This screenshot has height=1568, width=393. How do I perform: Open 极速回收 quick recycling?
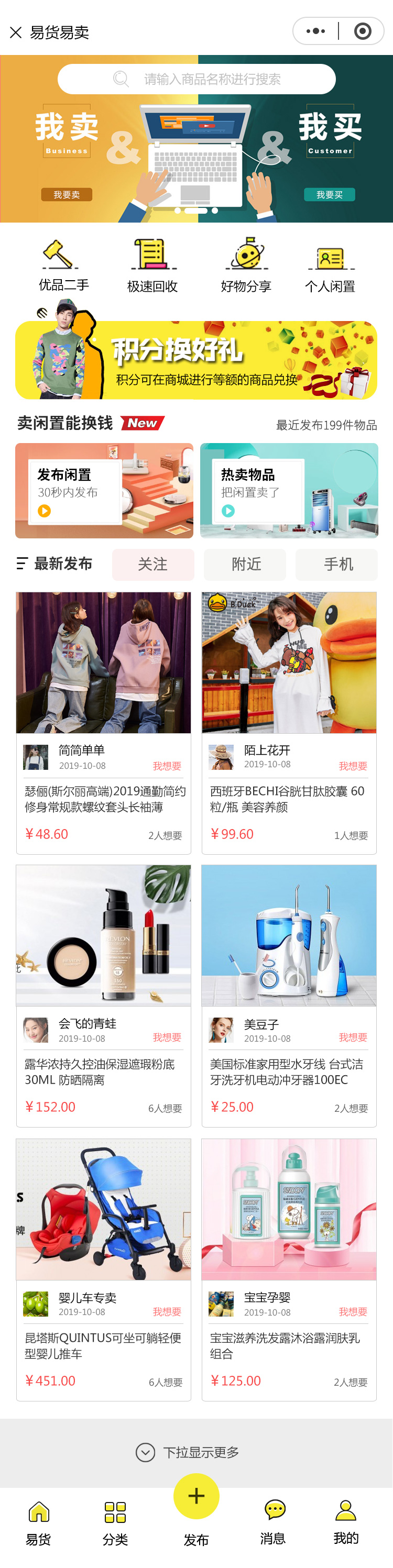[x=152, y=266]
